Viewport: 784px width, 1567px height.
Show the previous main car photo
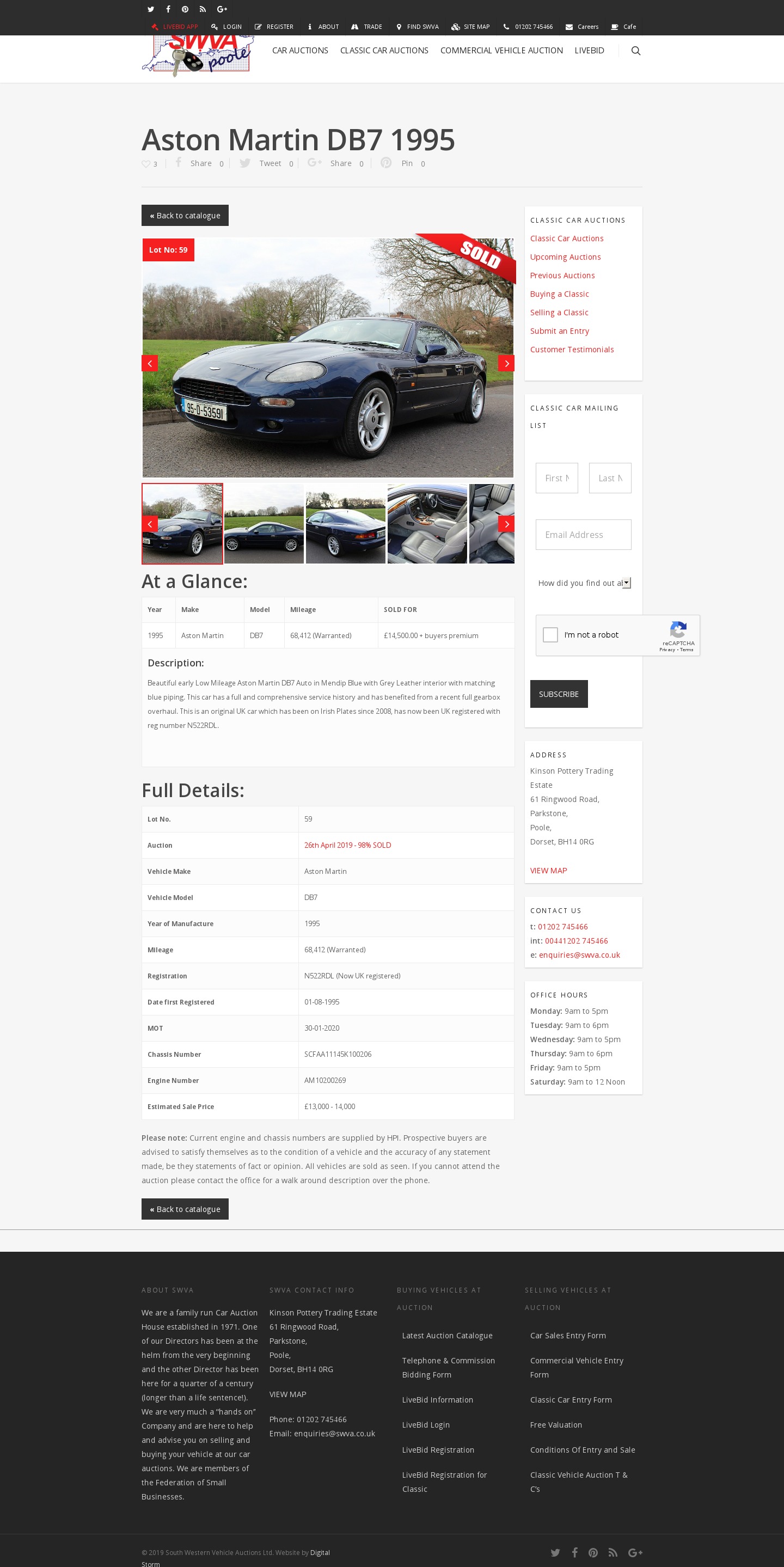(150, 363)
